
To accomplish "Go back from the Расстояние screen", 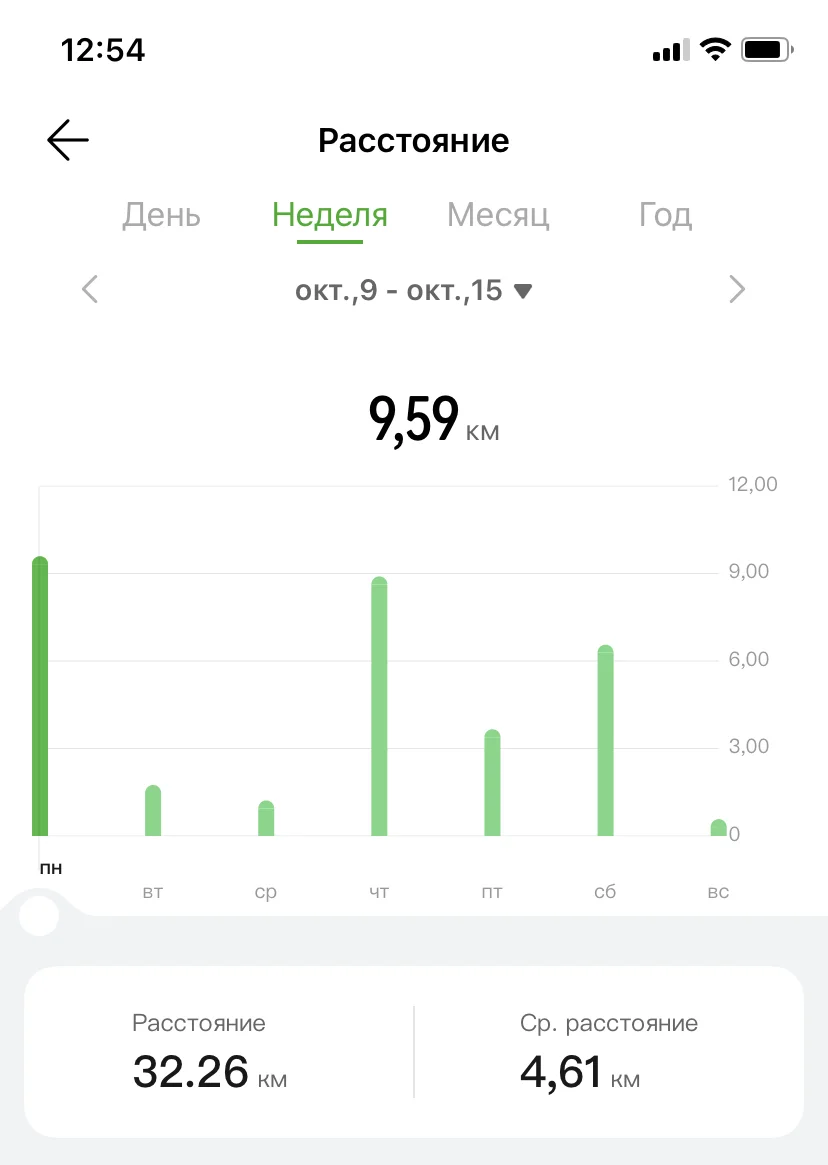I will 68,141.
